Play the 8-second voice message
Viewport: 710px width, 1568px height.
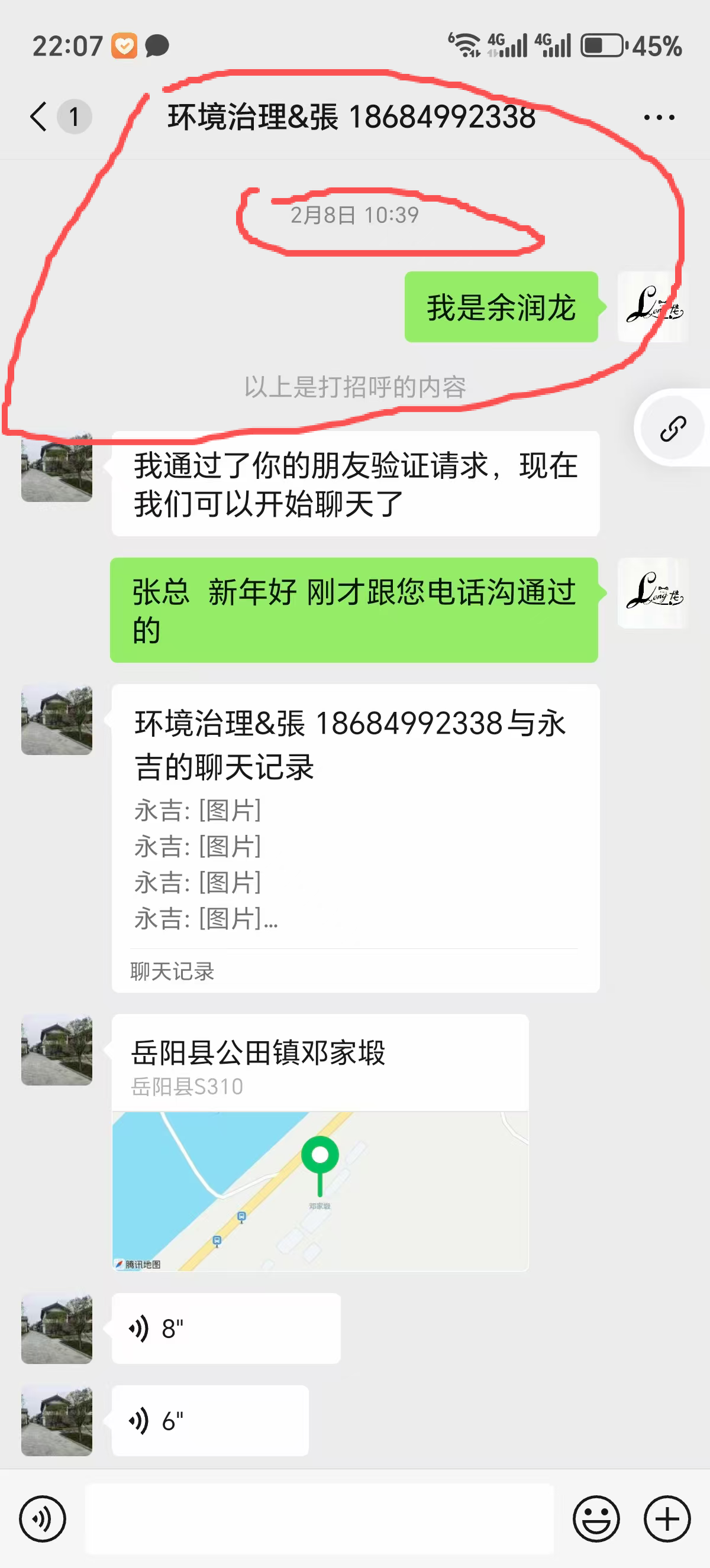point(225,1328)
